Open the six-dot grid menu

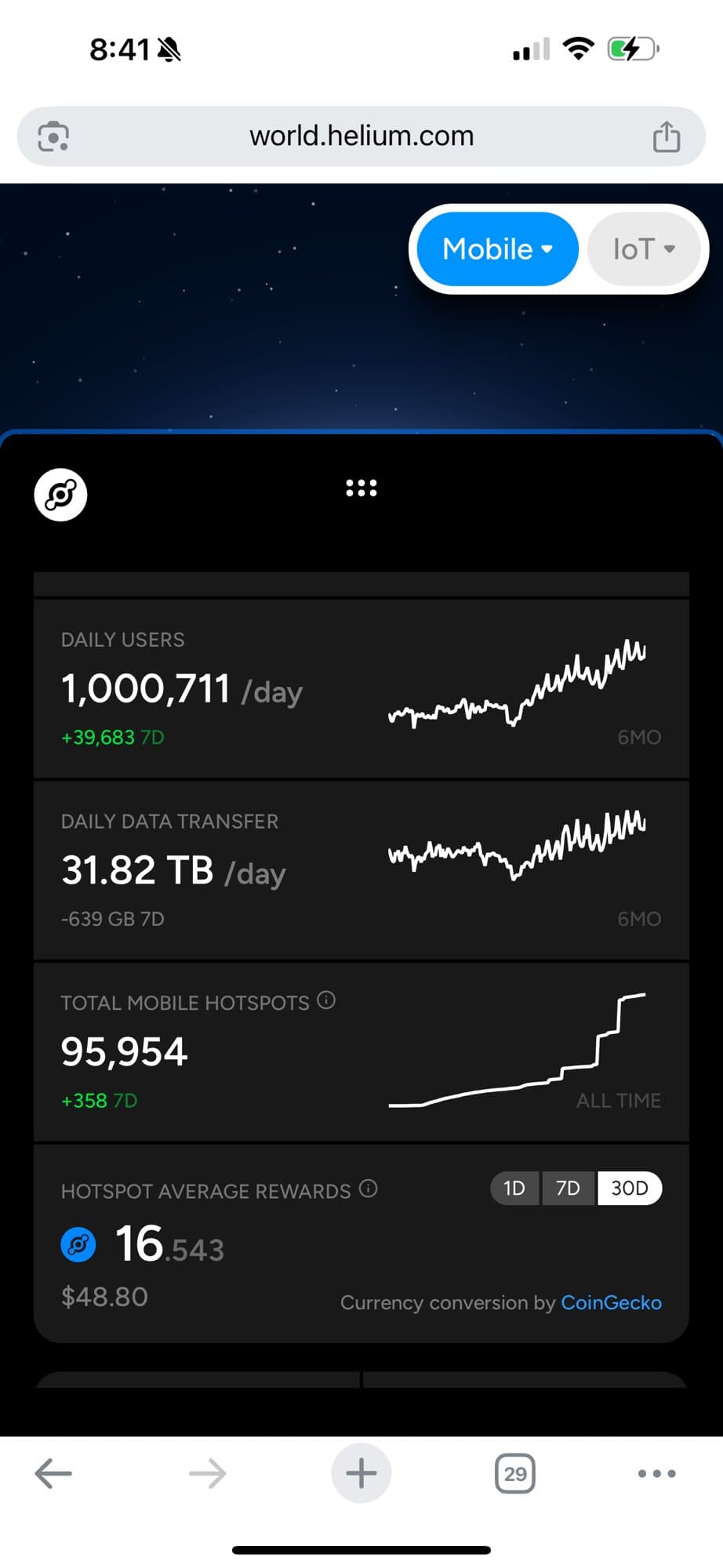[361, 488]
